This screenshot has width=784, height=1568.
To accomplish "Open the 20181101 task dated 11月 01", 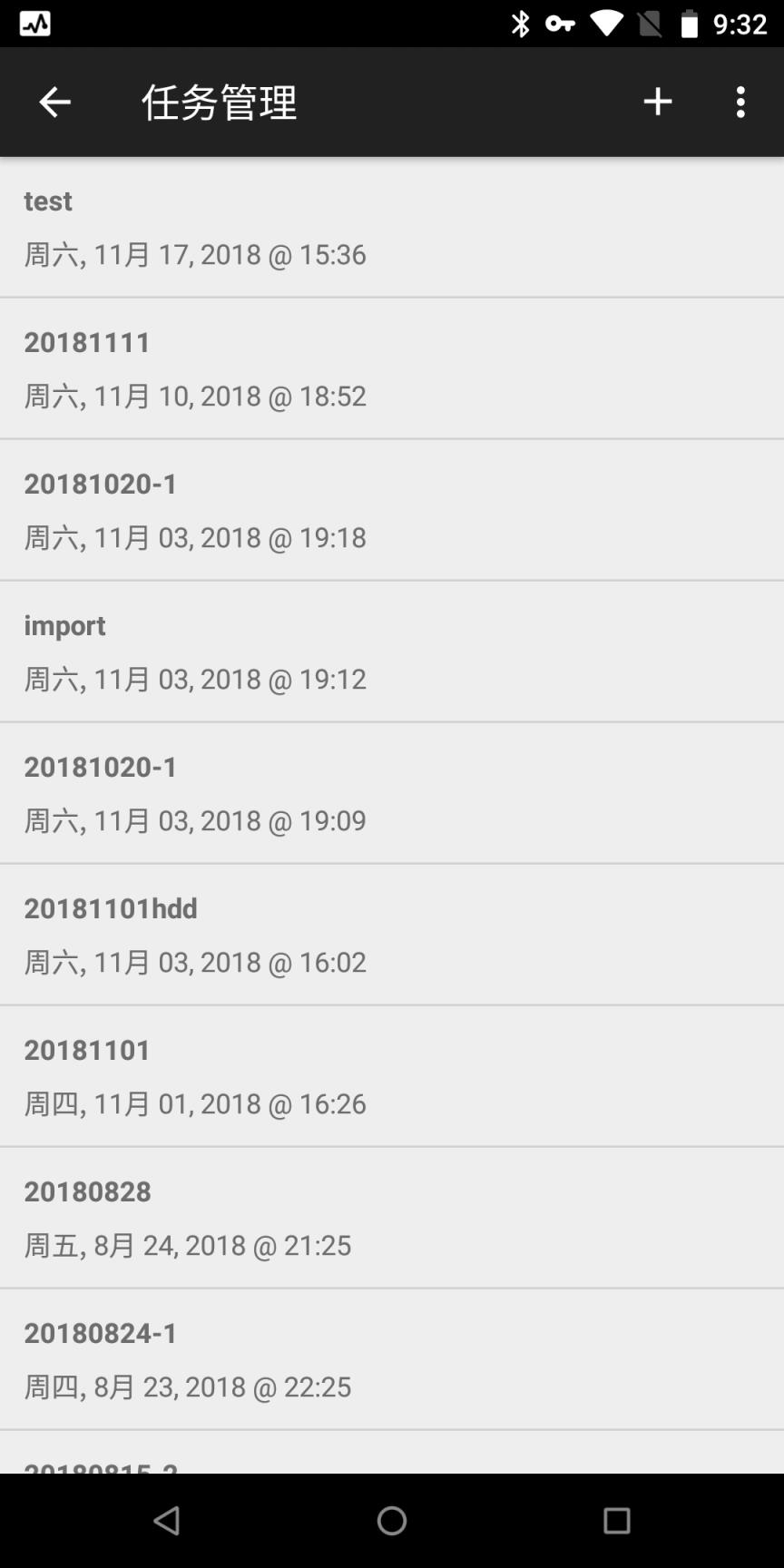I will [x=392, y=1076].
